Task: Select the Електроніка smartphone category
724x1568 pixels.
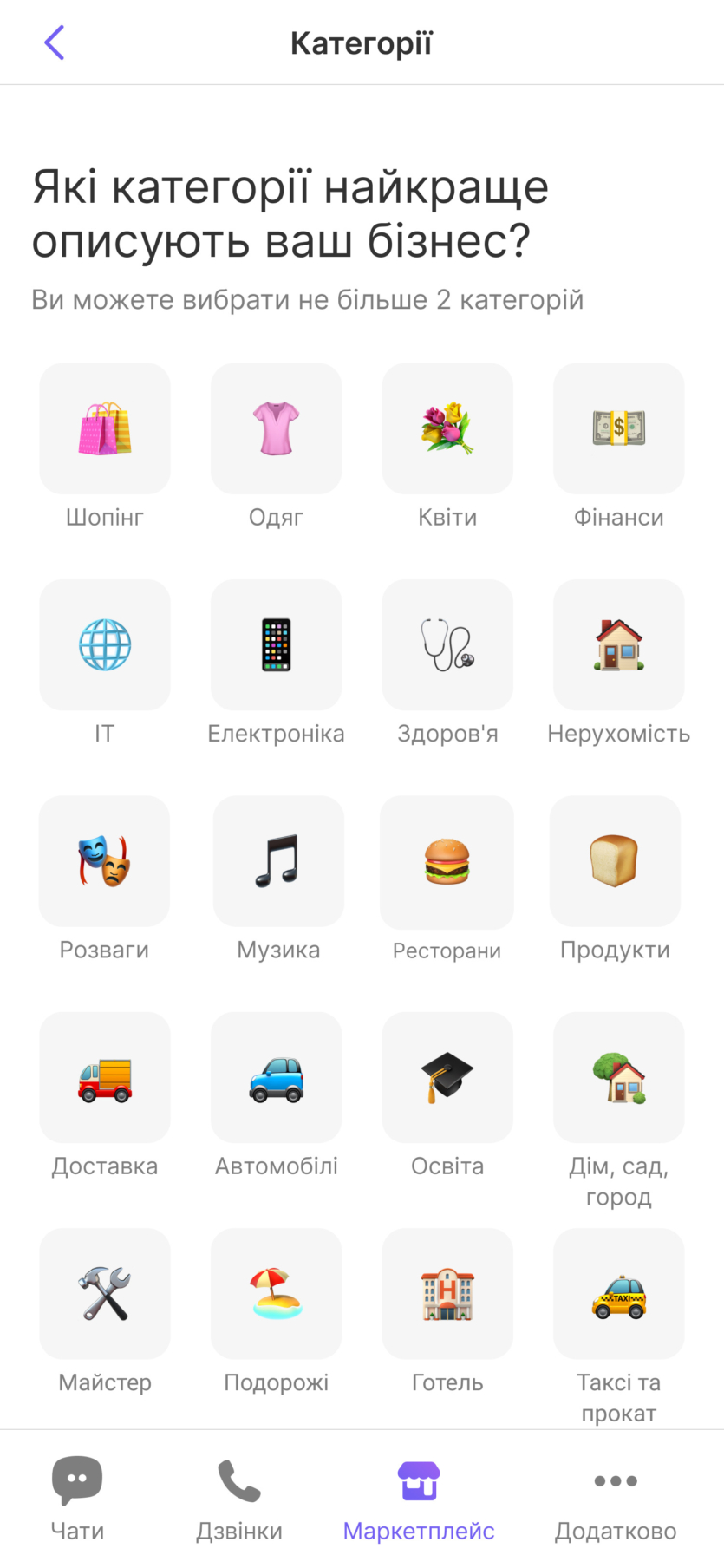Action: [276, 645]
